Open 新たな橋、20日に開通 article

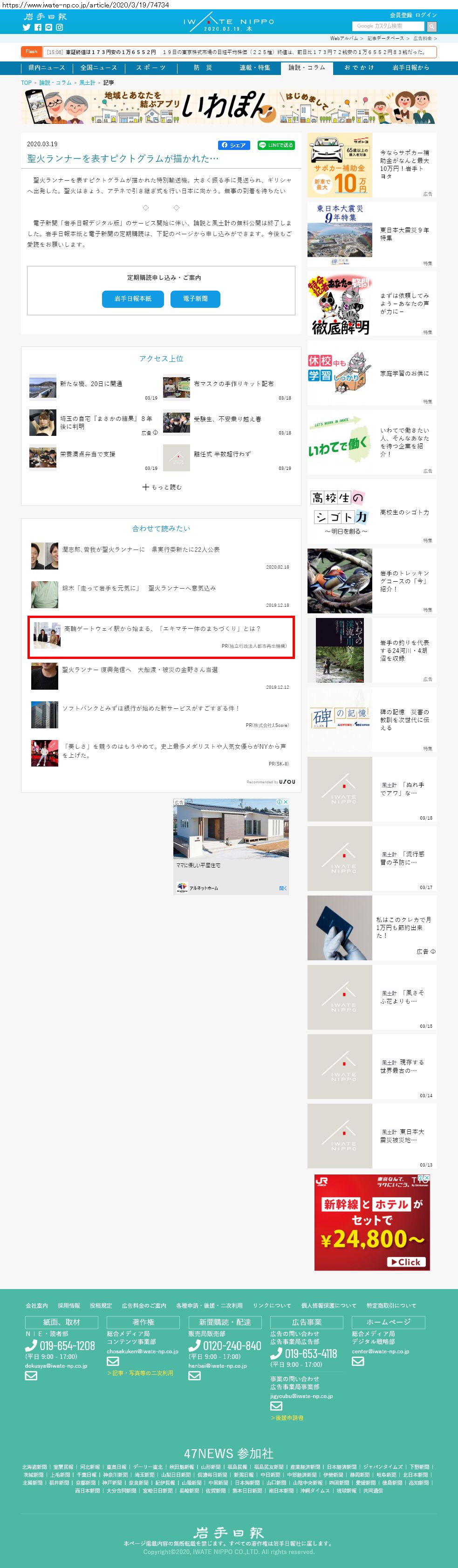(x=91, y=383)
